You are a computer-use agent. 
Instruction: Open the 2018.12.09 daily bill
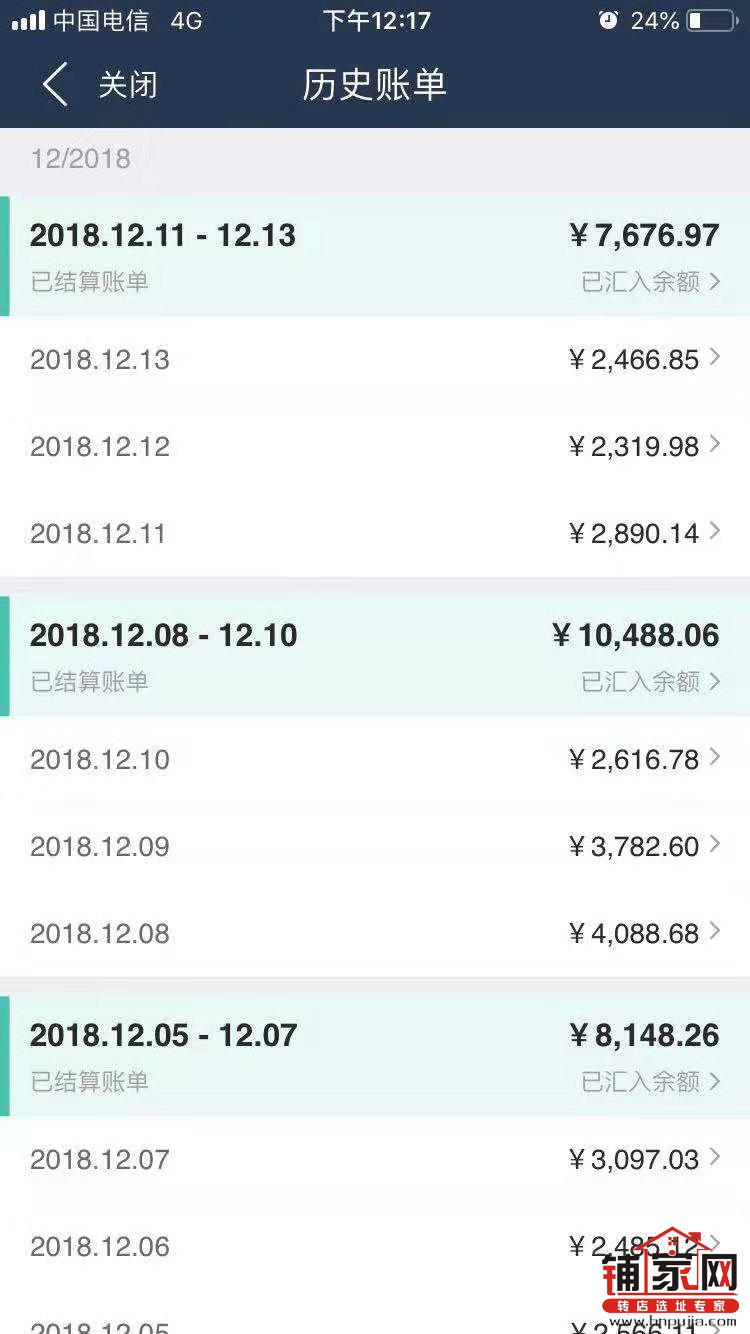[x=375, y=846]
